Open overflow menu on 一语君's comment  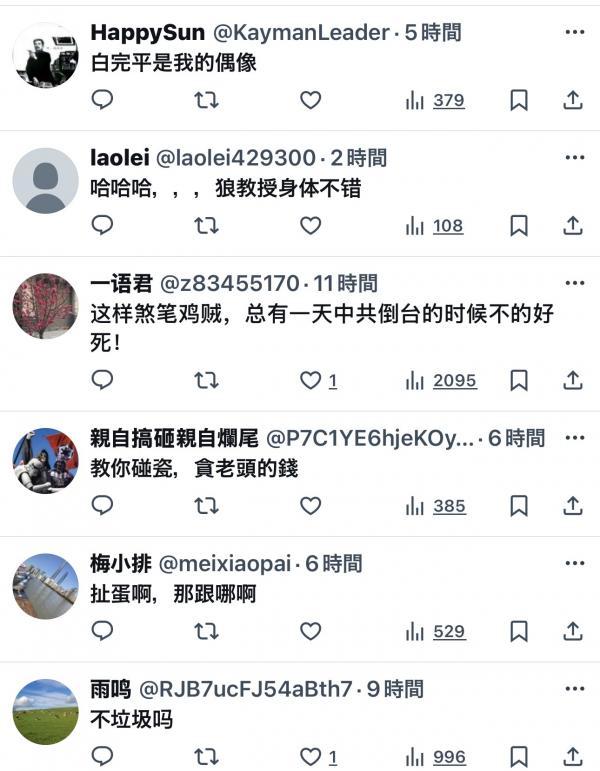click(x=574, y=282)
